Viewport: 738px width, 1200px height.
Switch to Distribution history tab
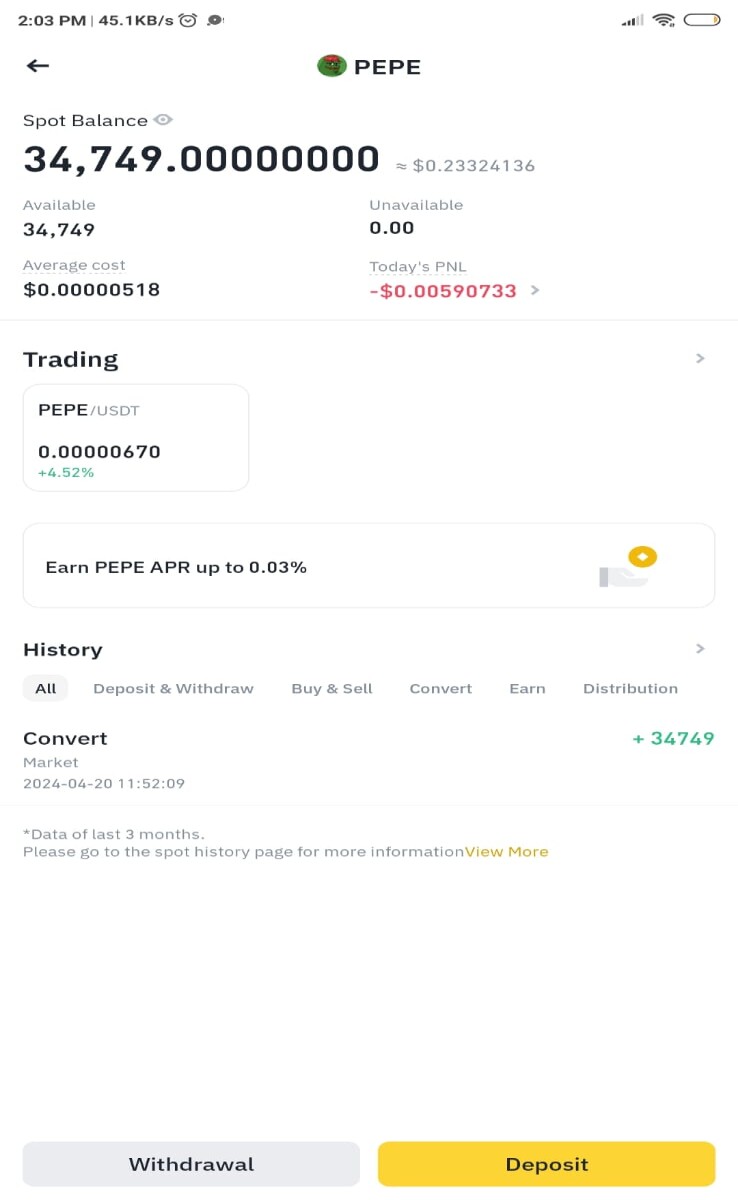[x=630, y=688]
